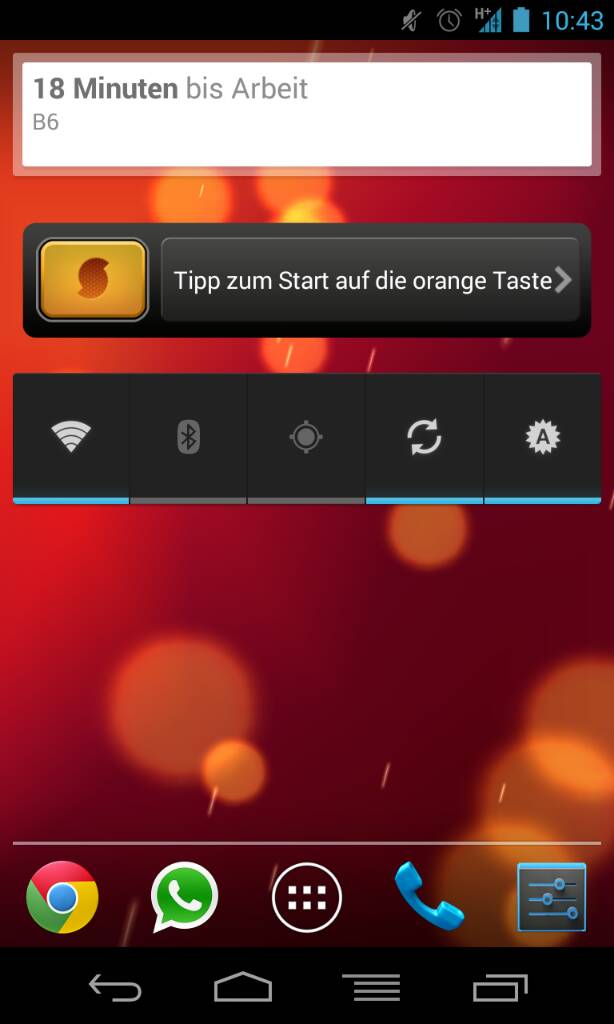The height and width of the screenshot is (1024, 614).
Task: Open the app drawer
Action: (307, 897)
